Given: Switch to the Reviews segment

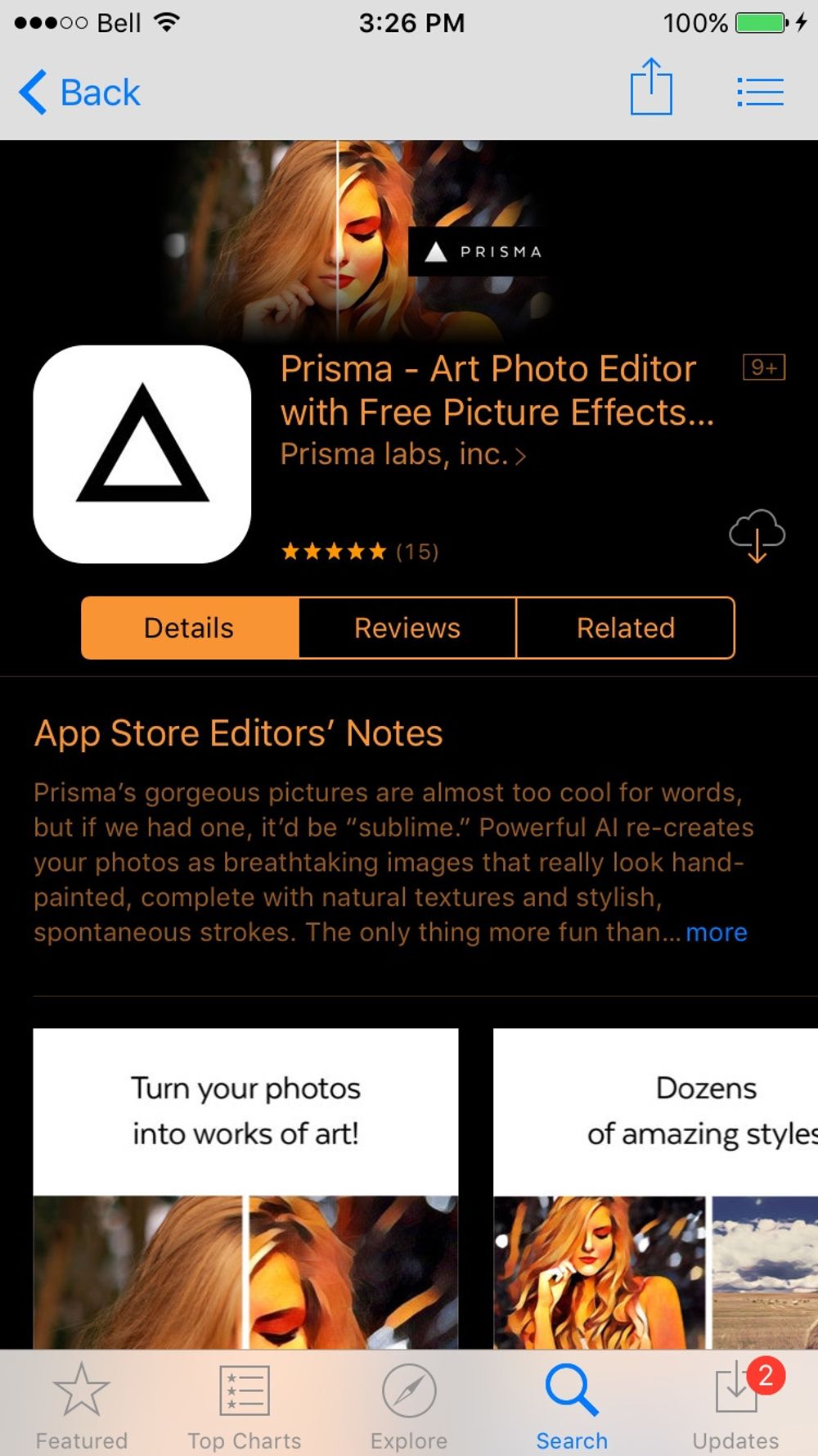Looking at the screenshot, I should [x=407, y=628].
